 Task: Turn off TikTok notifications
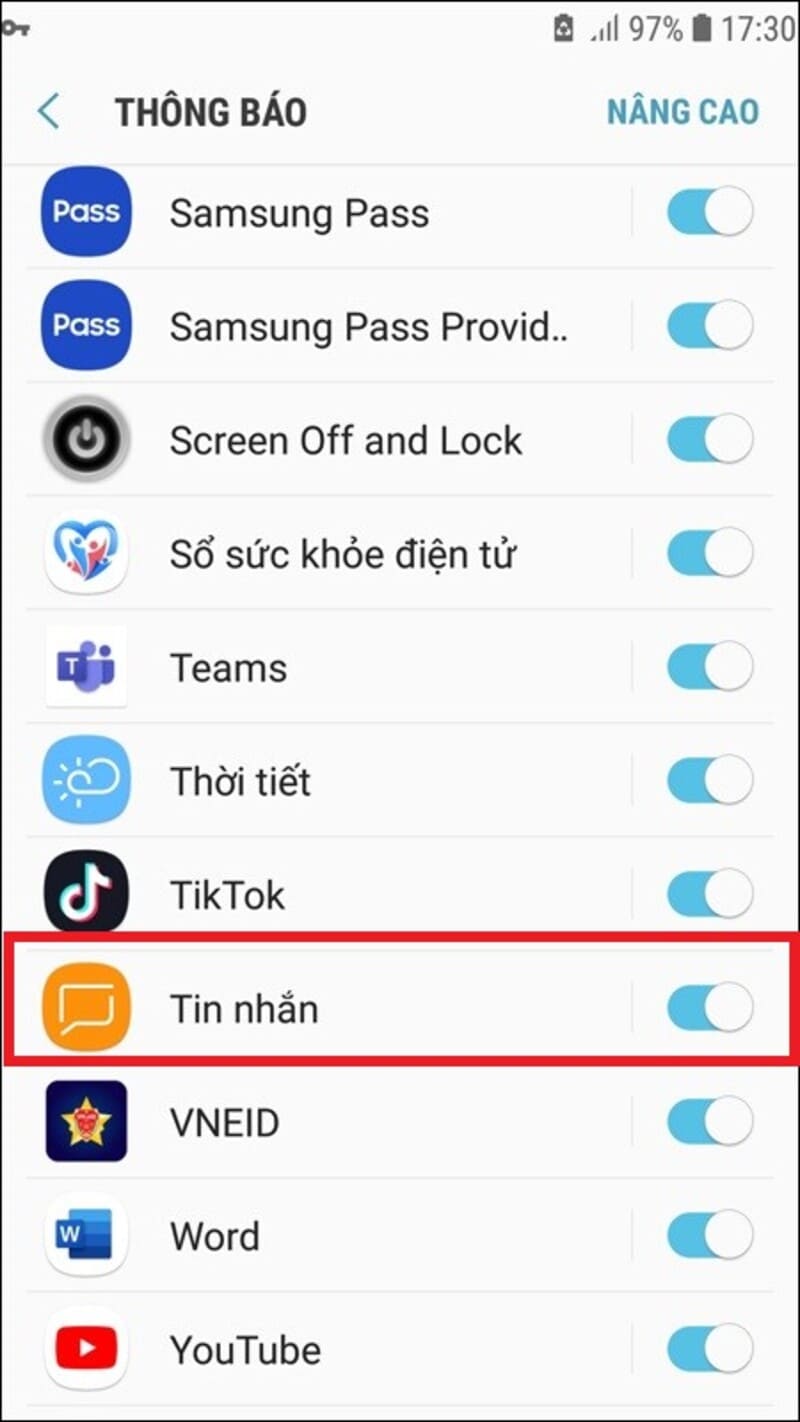click(x=709, y=894)
